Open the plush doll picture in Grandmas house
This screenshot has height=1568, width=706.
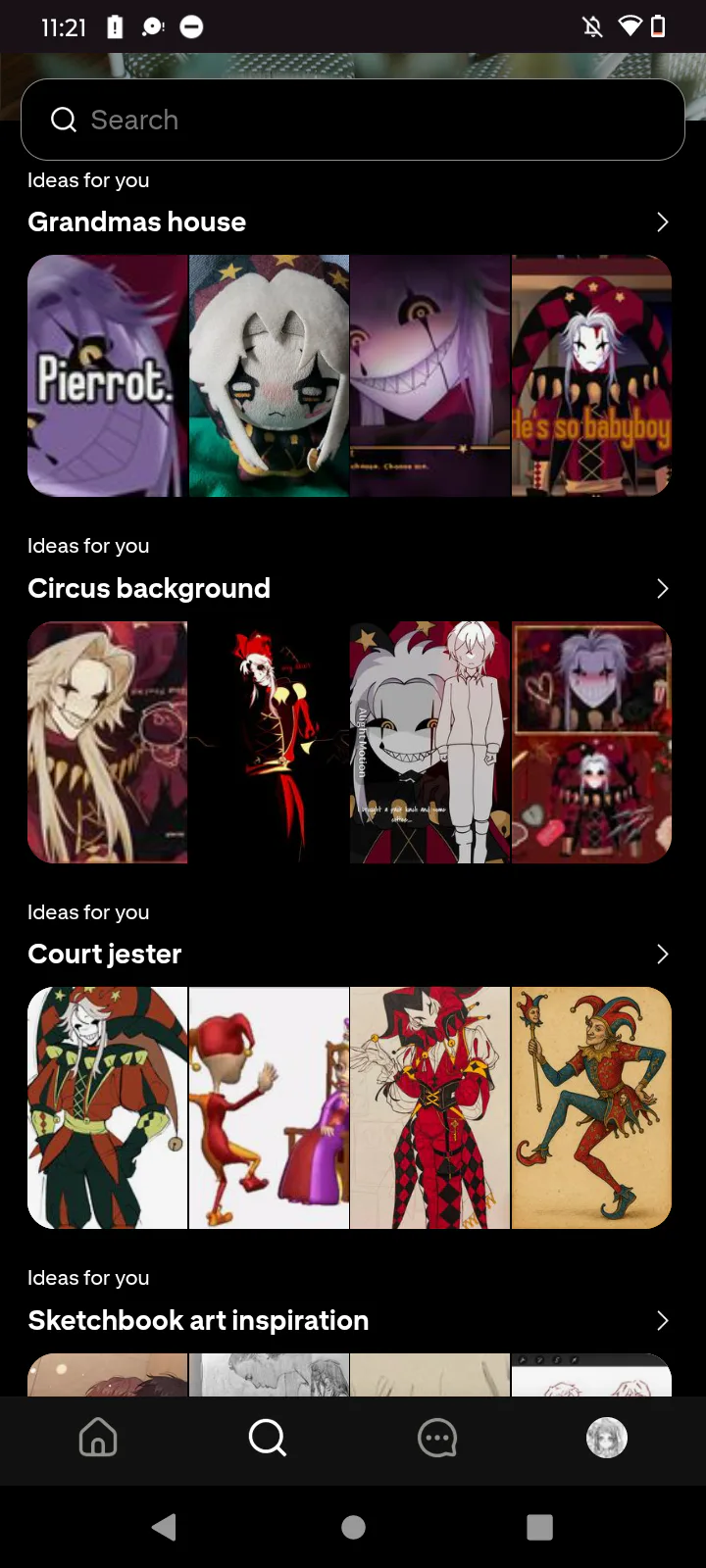tap(269, 375)
